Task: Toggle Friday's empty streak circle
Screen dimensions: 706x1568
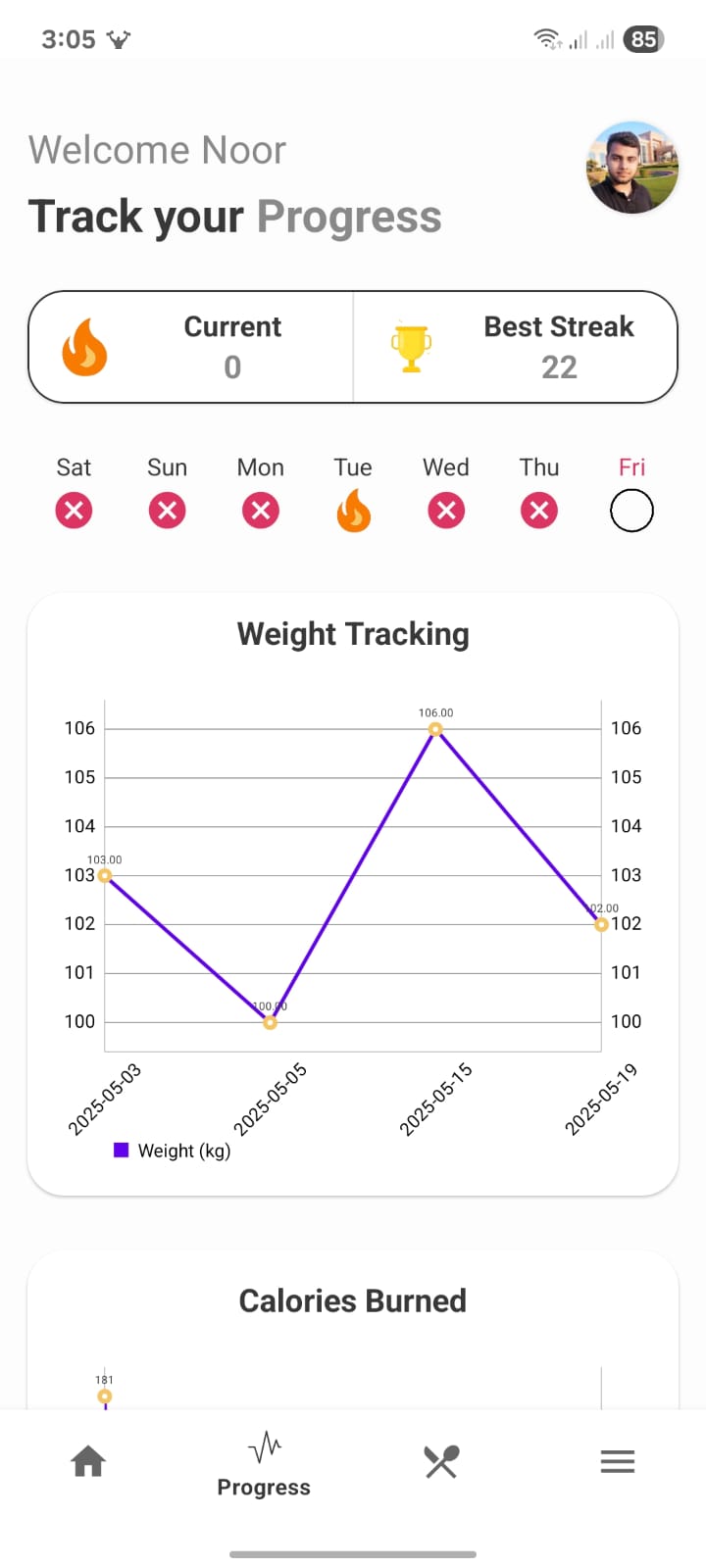Action: [x=631, y=510]
